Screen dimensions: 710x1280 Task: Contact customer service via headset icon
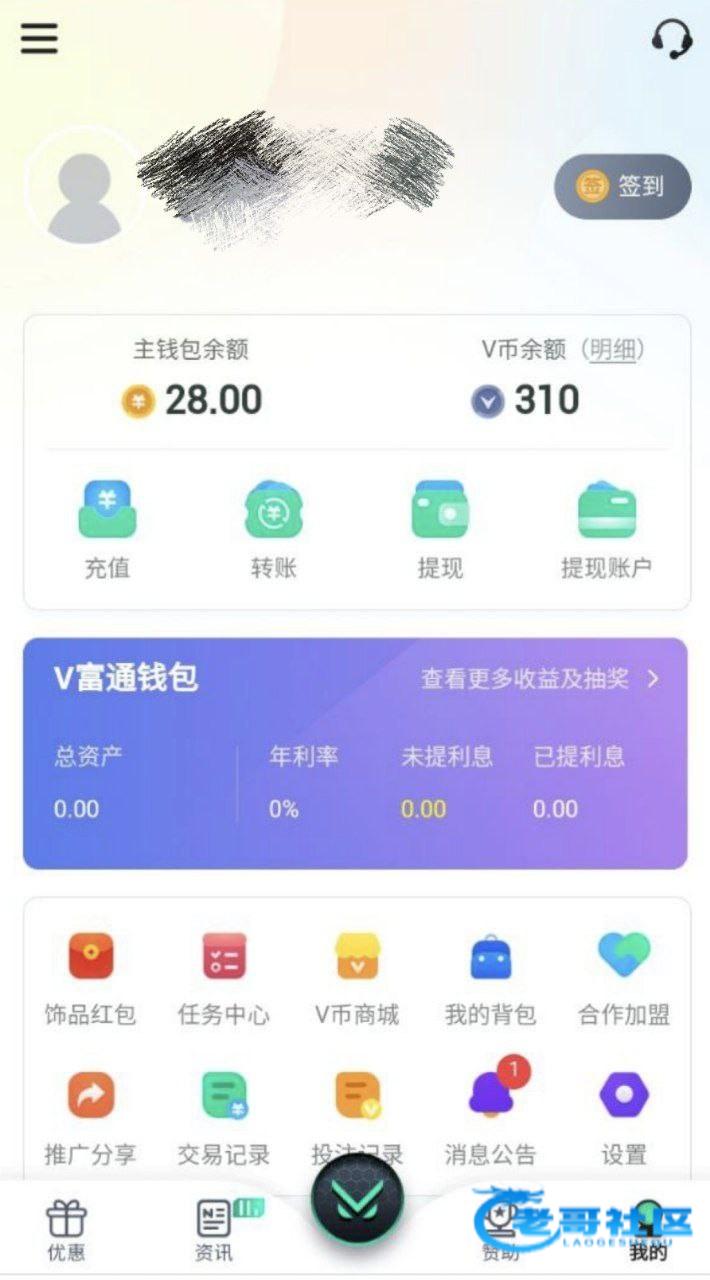(x=672, y=40)
